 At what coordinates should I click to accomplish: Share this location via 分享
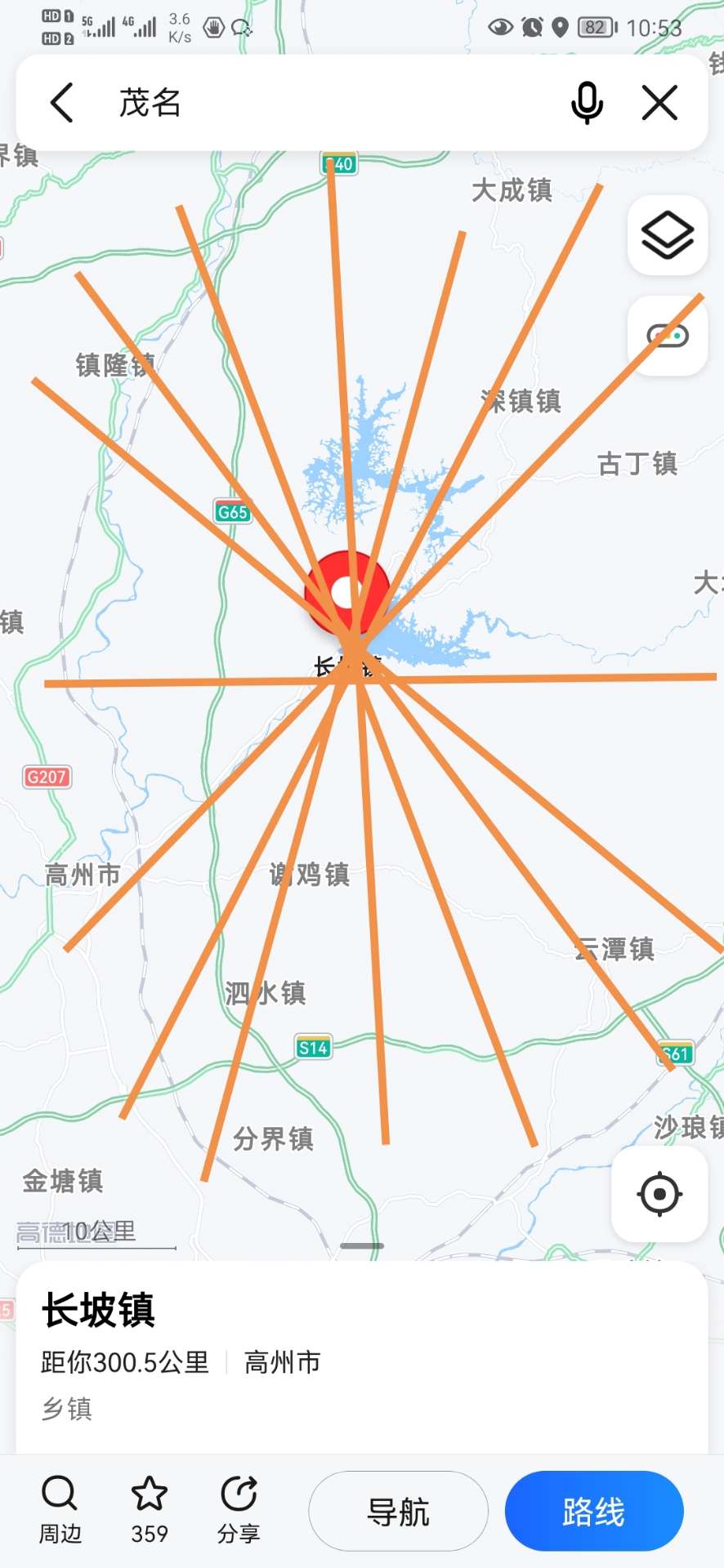[x=239, y=1509]
